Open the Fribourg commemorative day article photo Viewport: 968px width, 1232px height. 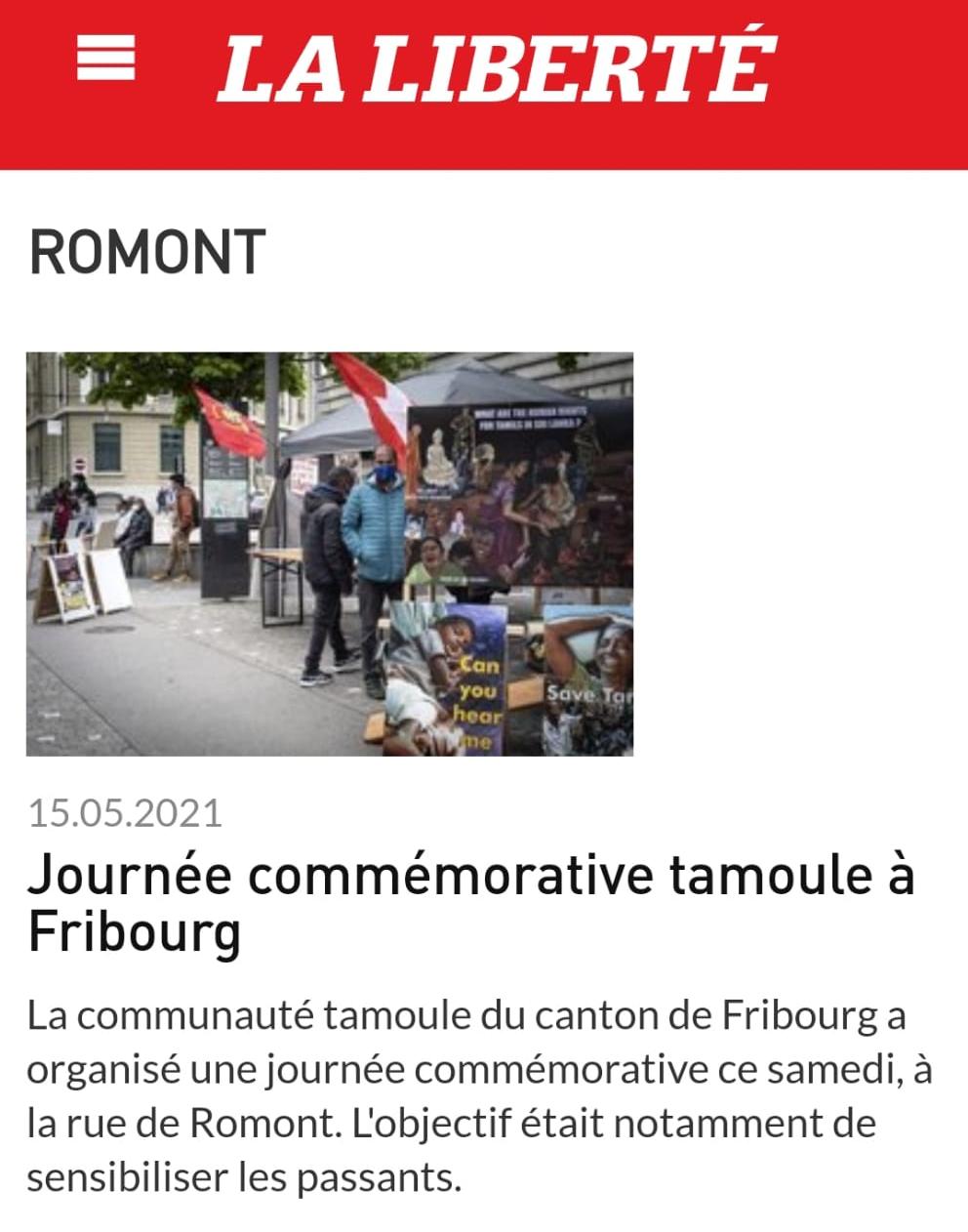coord(330,554)
